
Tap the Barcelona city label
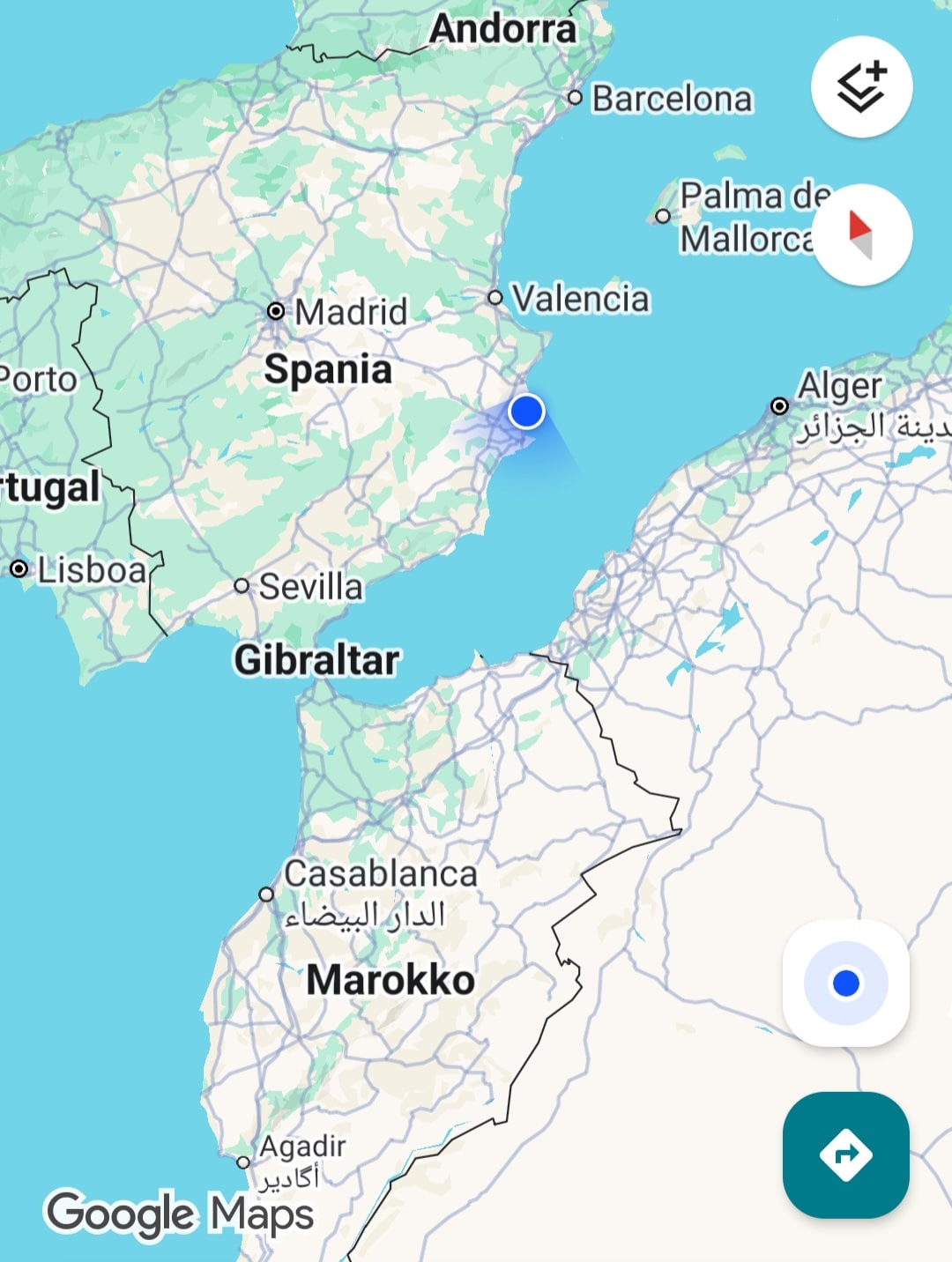[x=671, y=99]
